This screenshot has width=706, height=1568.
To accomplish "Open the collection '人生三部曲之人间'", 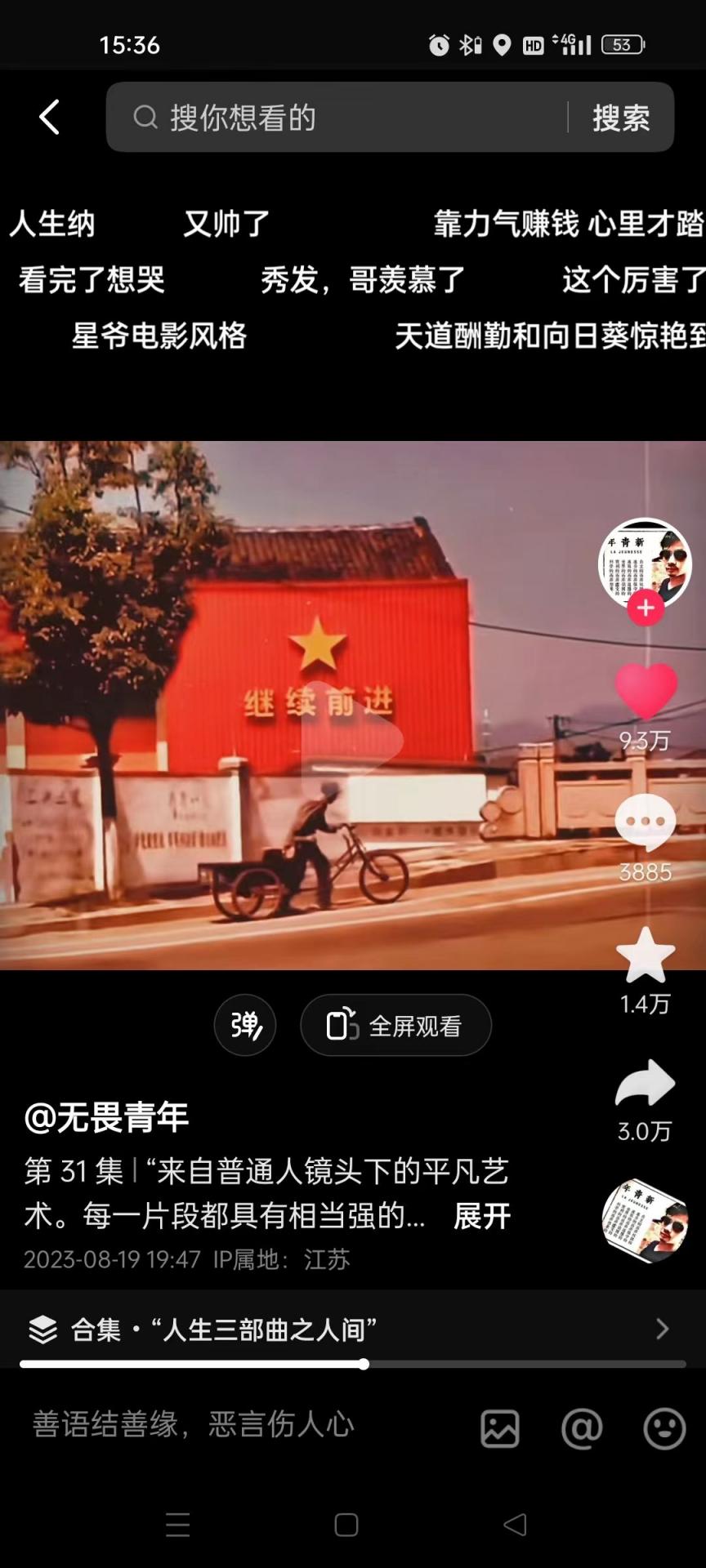I will [x=351, y=1330].
